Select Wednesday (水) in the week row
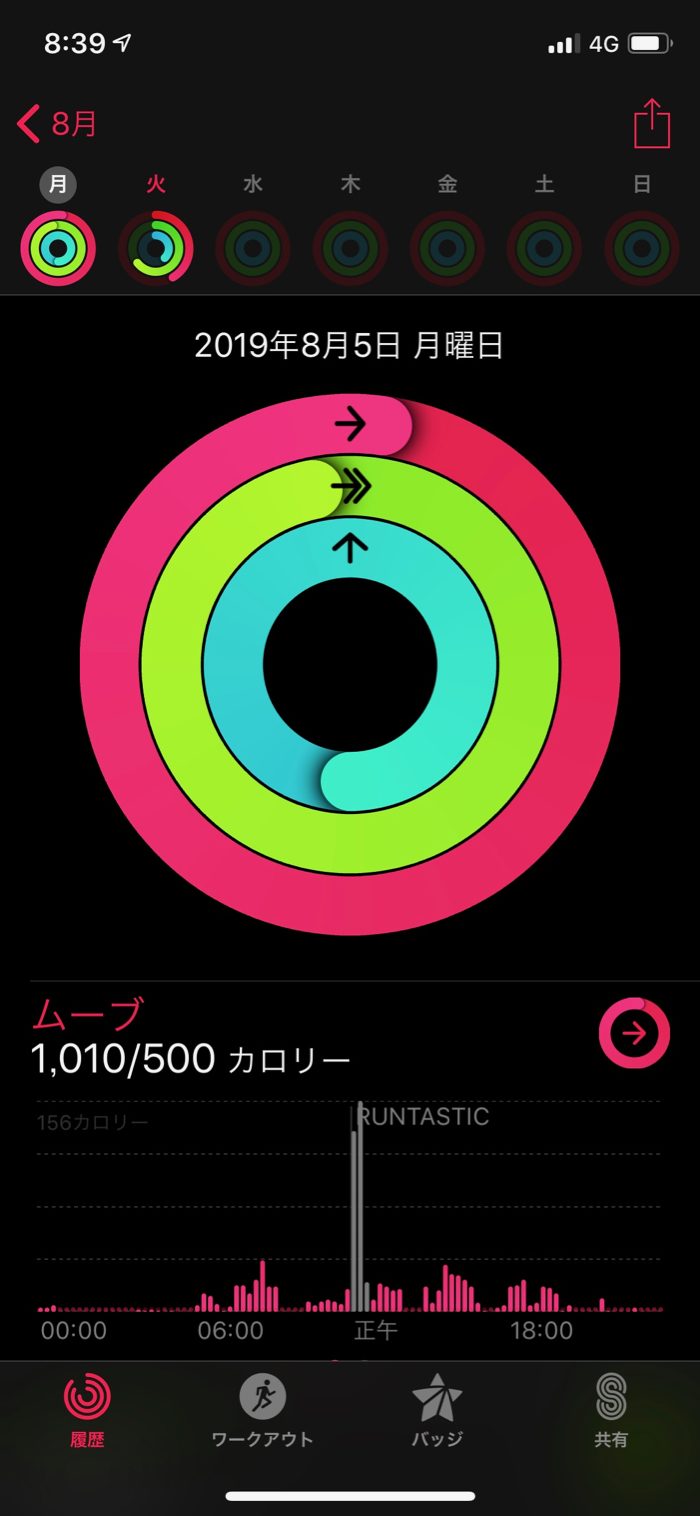This screenshot has height=1516, width=700. pos(253,247)
